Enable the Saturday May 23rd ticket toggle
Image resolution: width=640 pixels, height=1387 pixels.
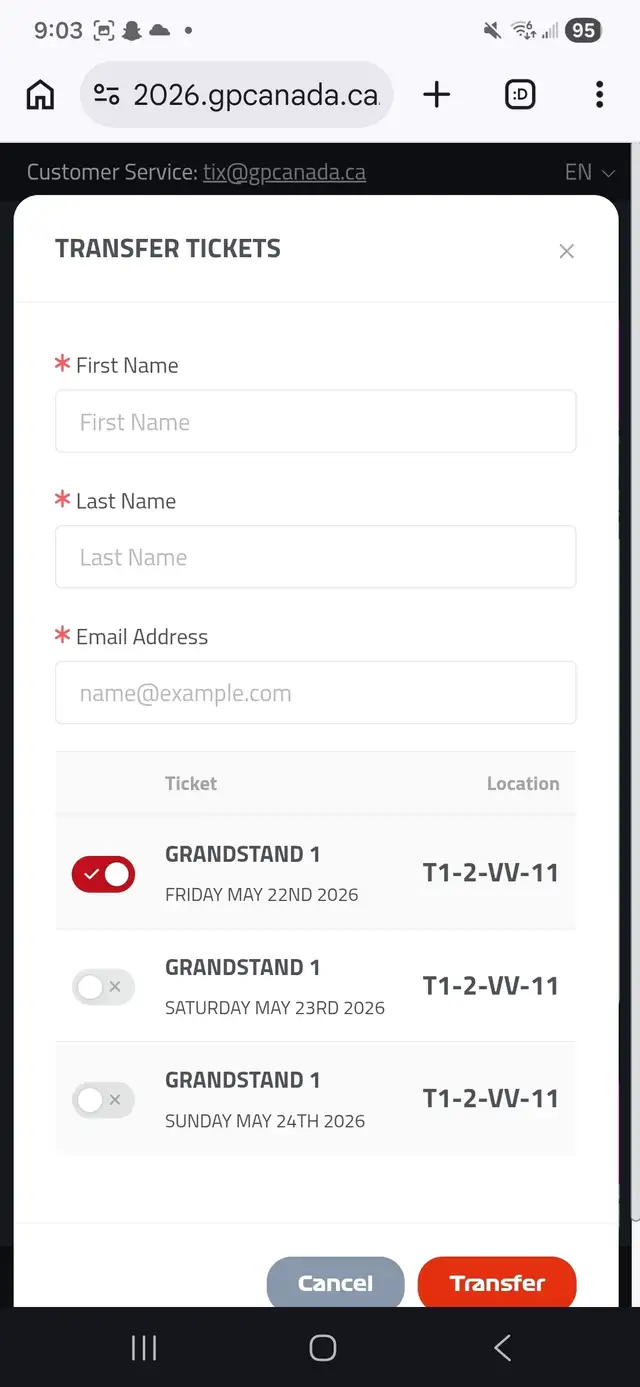click(103, 987)
